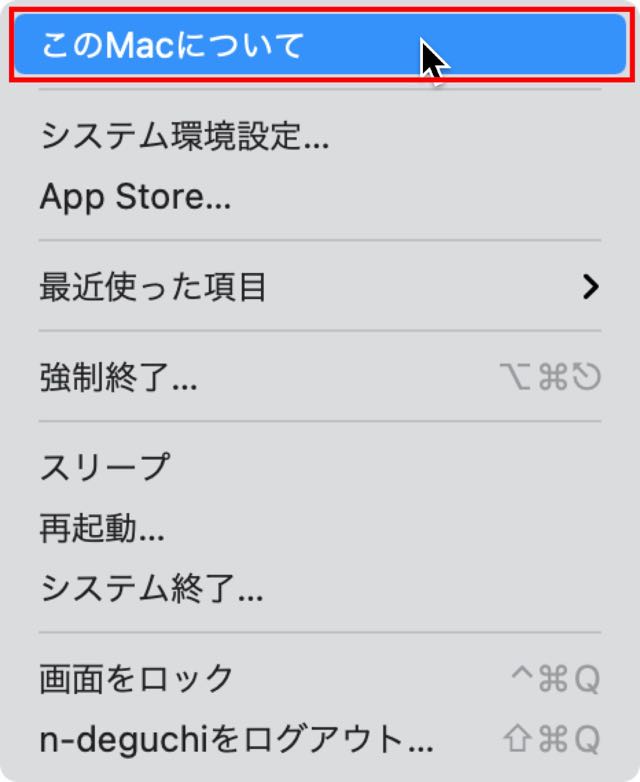Viewport: 640px width, 782px height.
Task: Expand 最近使った項目 submenu
Action: (x=152, y=287)
